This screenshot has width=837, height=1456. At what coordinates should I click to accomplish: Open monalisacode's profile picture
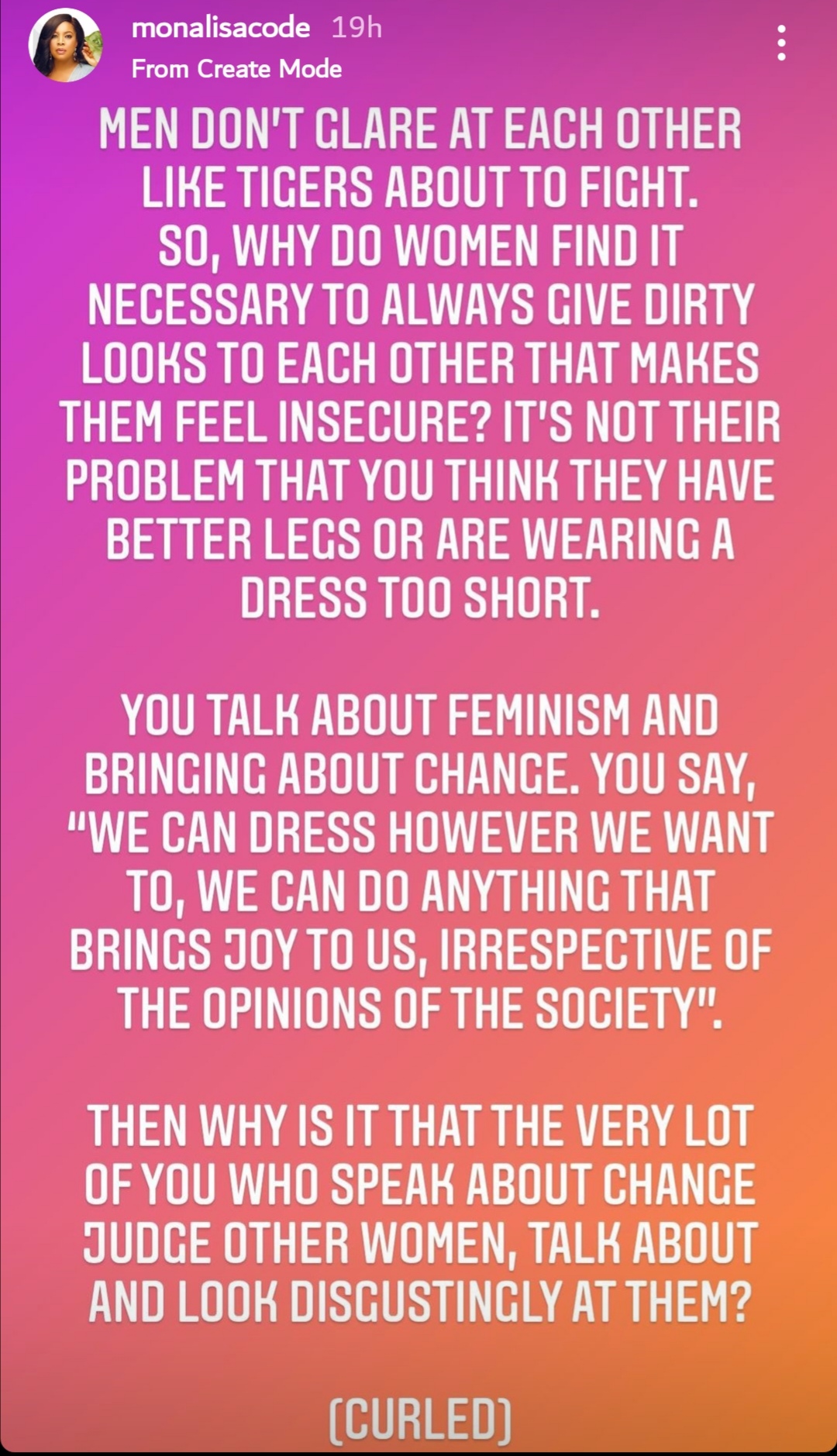[x=65, y=46]
